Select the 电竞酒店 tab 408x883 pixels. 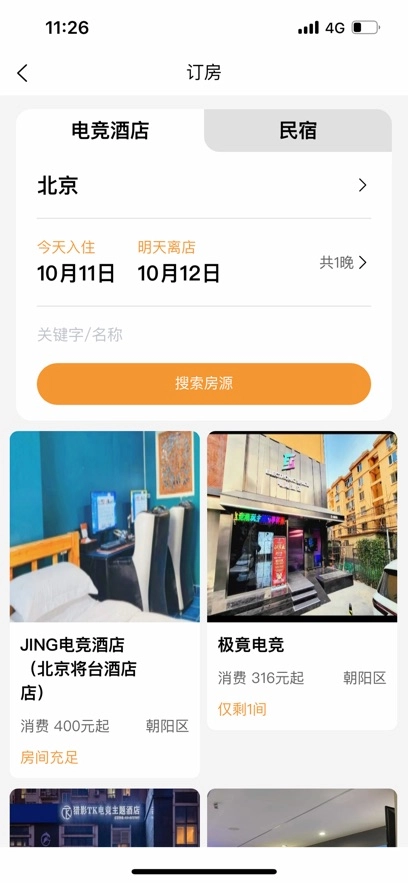coord(110,131)
